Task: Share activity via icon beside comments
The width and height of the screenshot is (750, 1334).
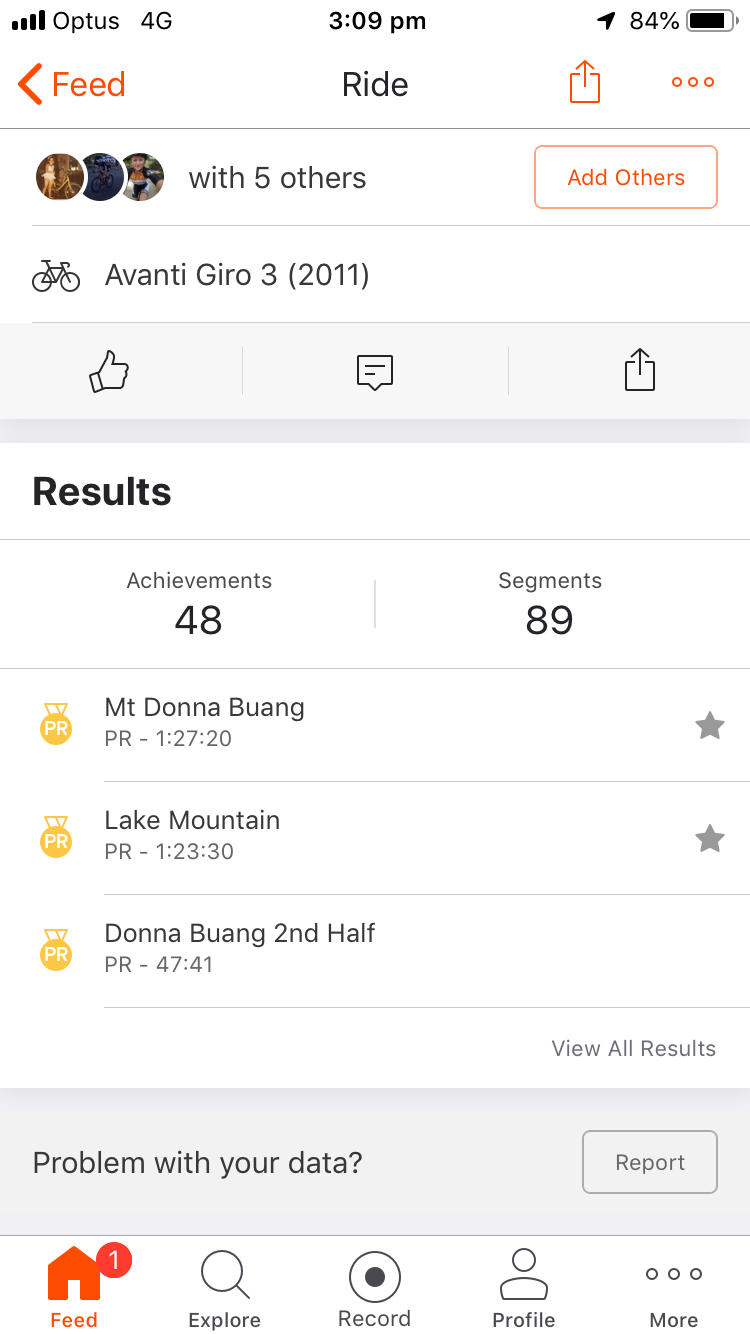Action: 639,371
